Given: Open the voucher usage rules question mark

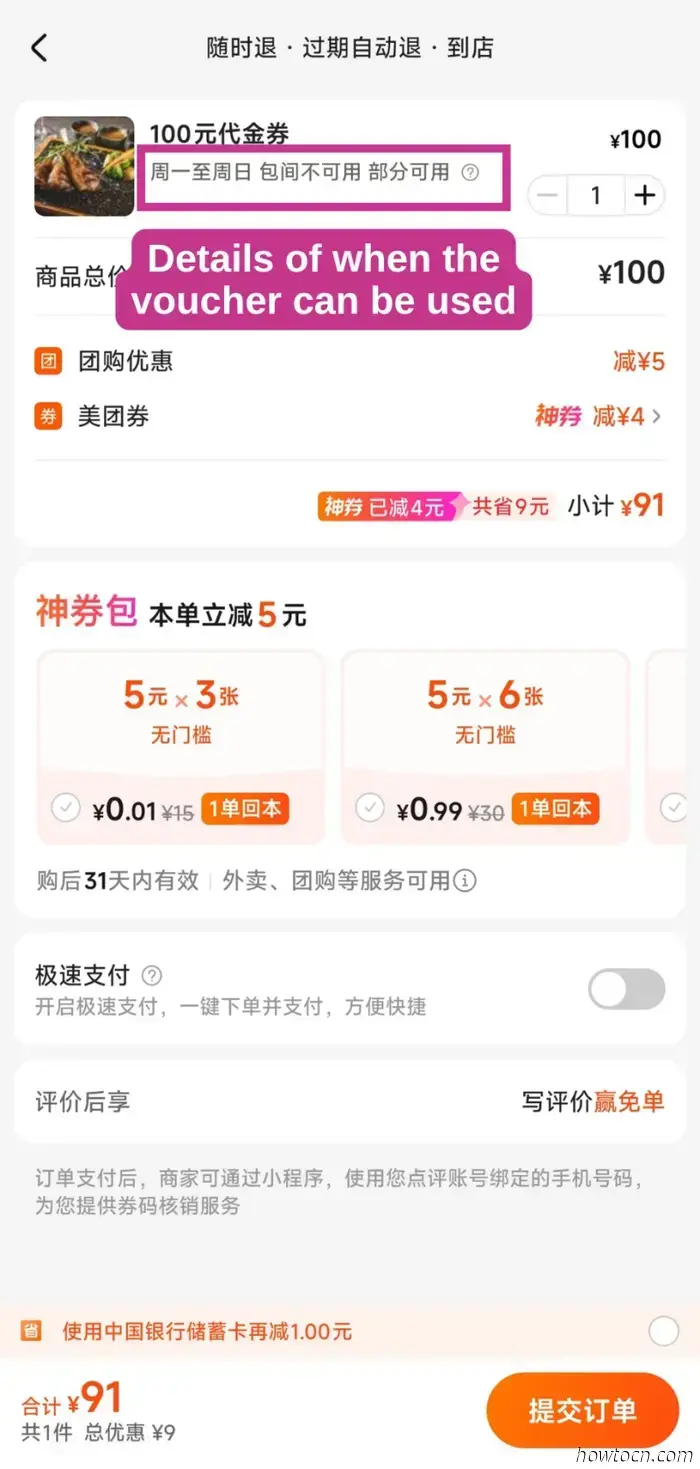Looking at the screenshot, I should 470,172.
